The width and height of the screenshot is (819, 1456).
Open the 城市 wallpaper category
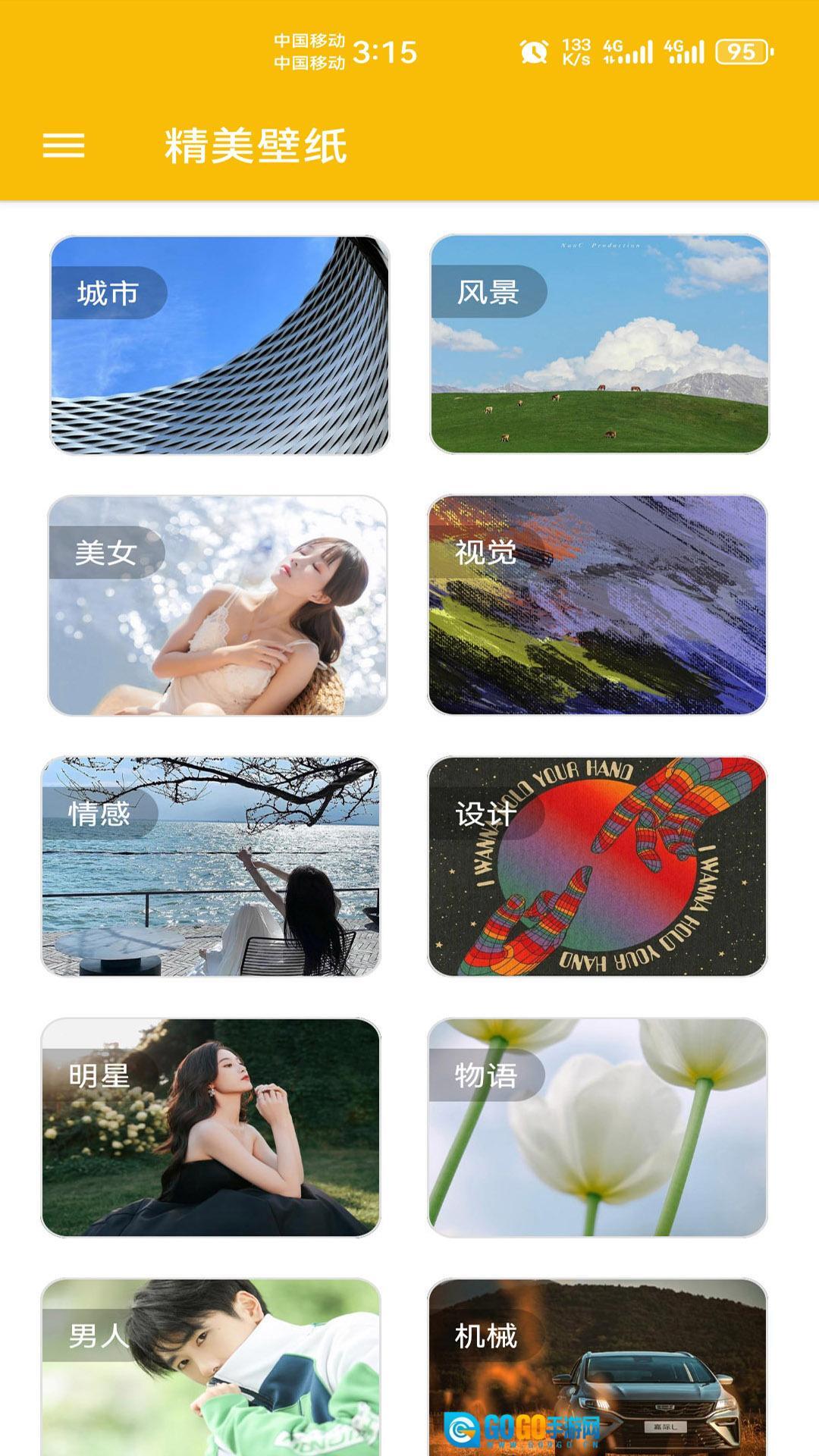click(x=220, y=345)
